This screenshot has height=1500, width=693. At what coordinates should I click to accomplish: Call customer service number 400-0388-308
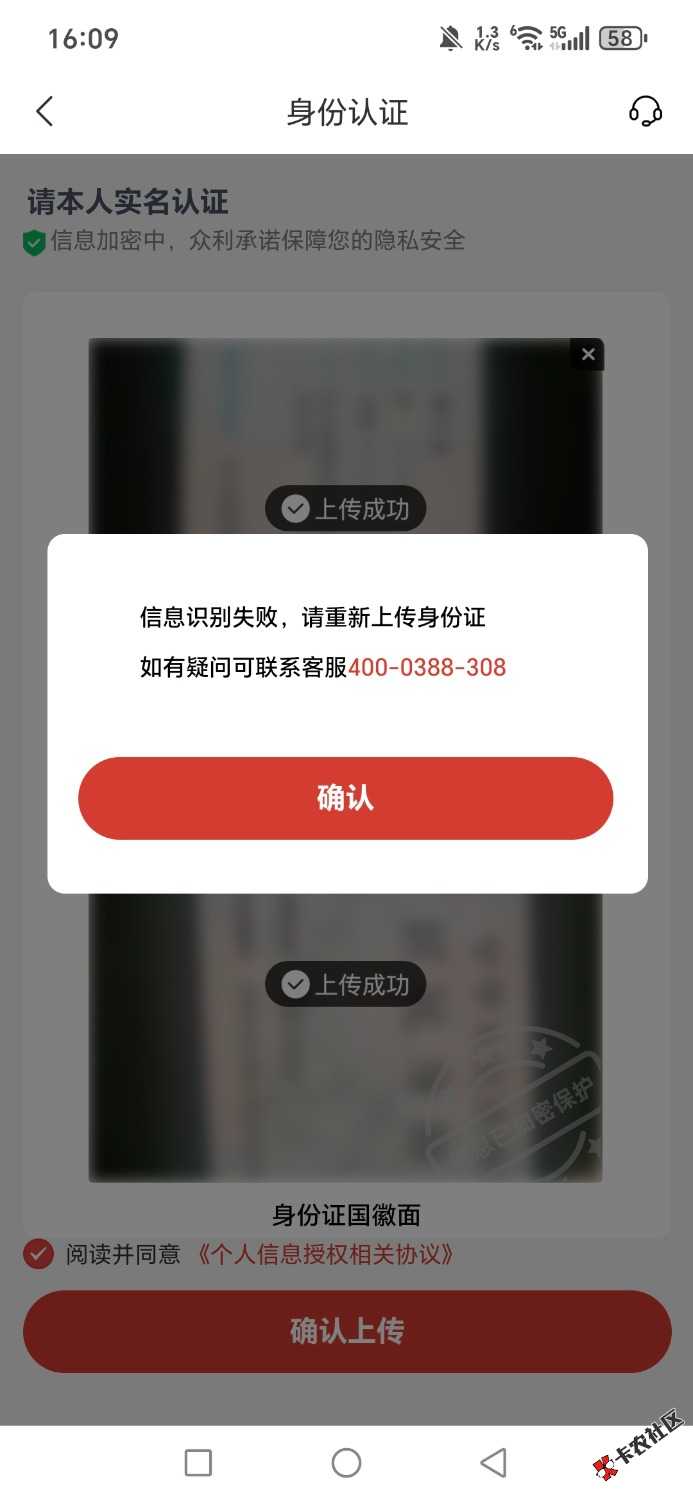pos(427,667)
